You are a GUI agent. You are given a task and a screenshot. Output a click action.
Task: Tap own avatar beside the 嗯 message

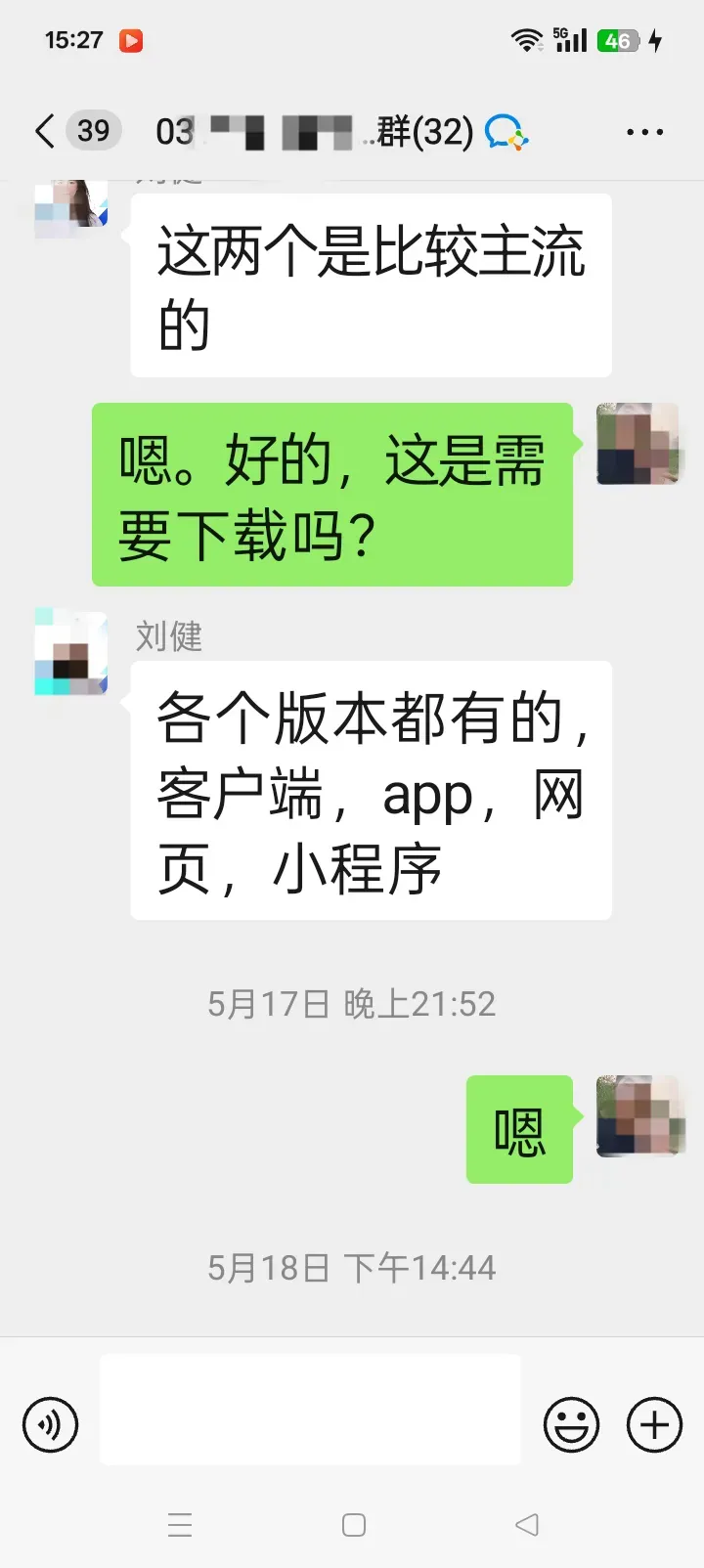pyautogui.click(x=638, y=1116)
